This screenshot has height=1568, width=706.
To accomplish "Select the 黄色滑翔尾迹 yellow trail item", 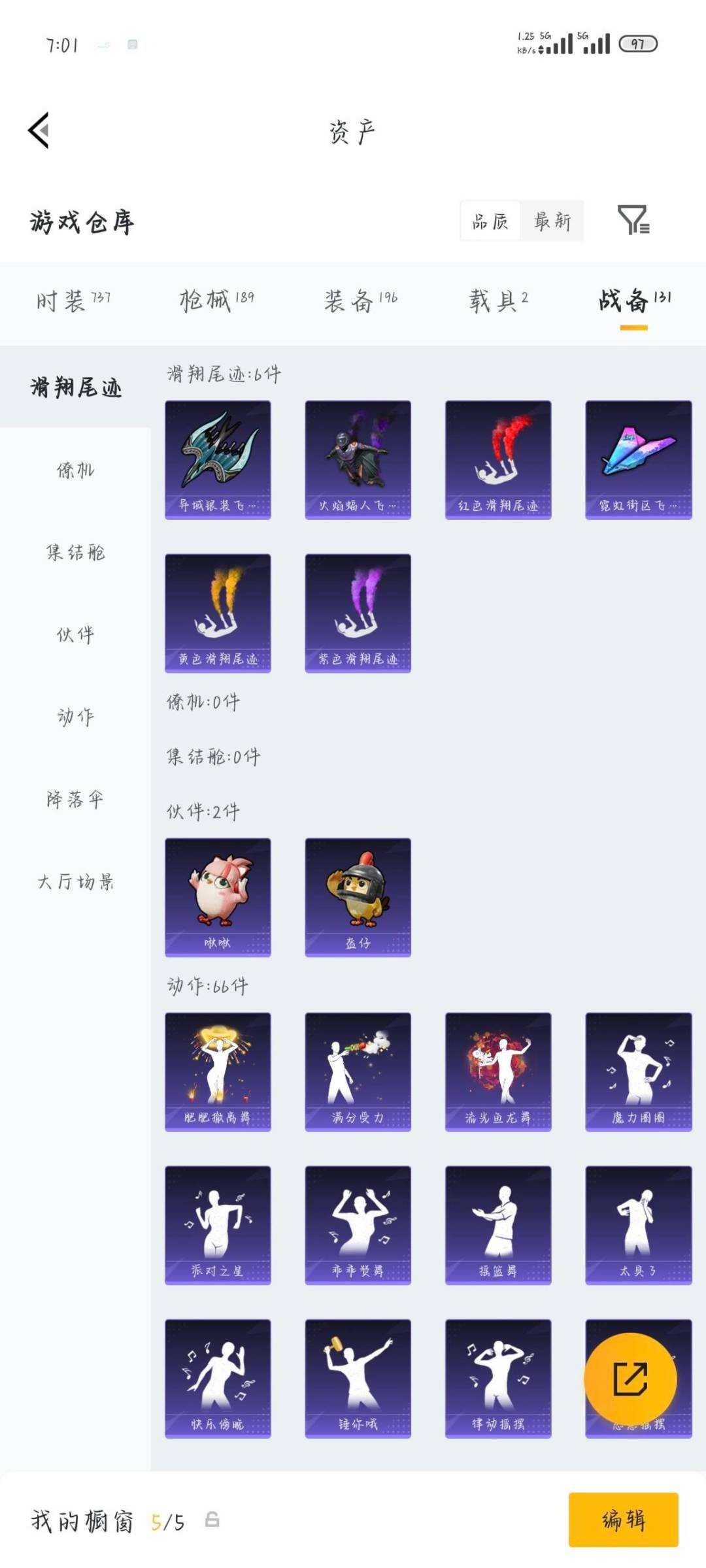I will click(219, 611).
